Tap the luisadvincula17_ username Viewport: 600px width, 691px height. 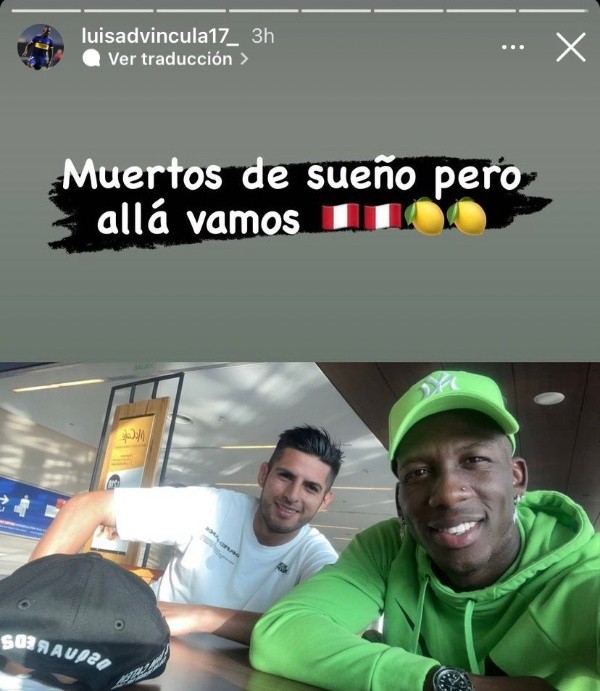[161, 35]
